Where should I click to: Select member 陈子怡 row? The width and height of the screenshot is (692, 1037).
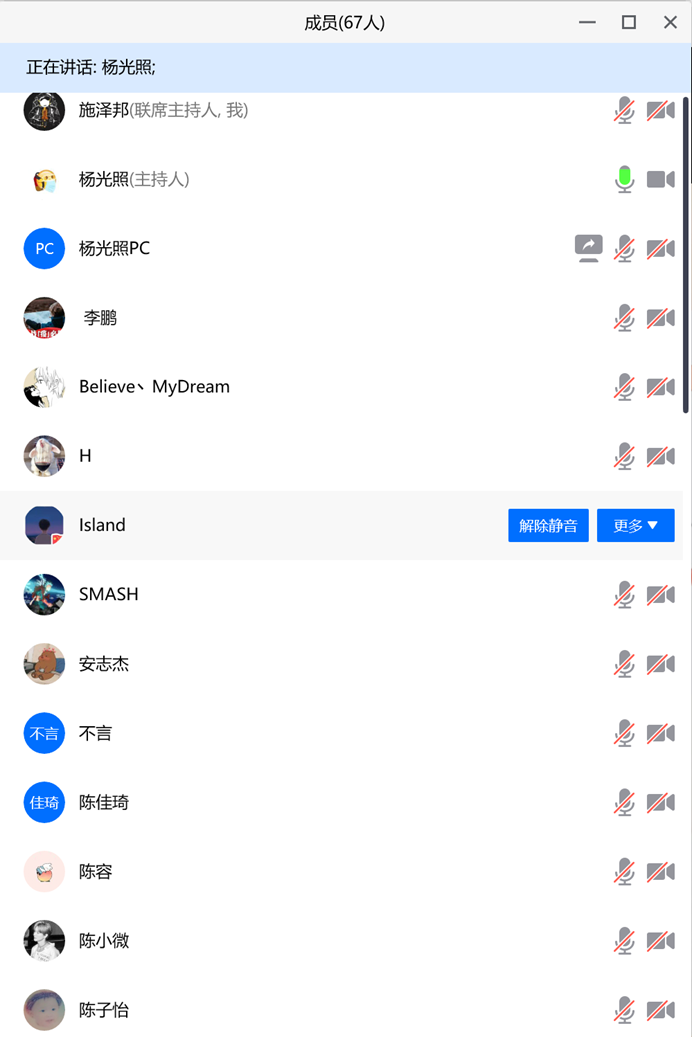(x=104, y=1010)
